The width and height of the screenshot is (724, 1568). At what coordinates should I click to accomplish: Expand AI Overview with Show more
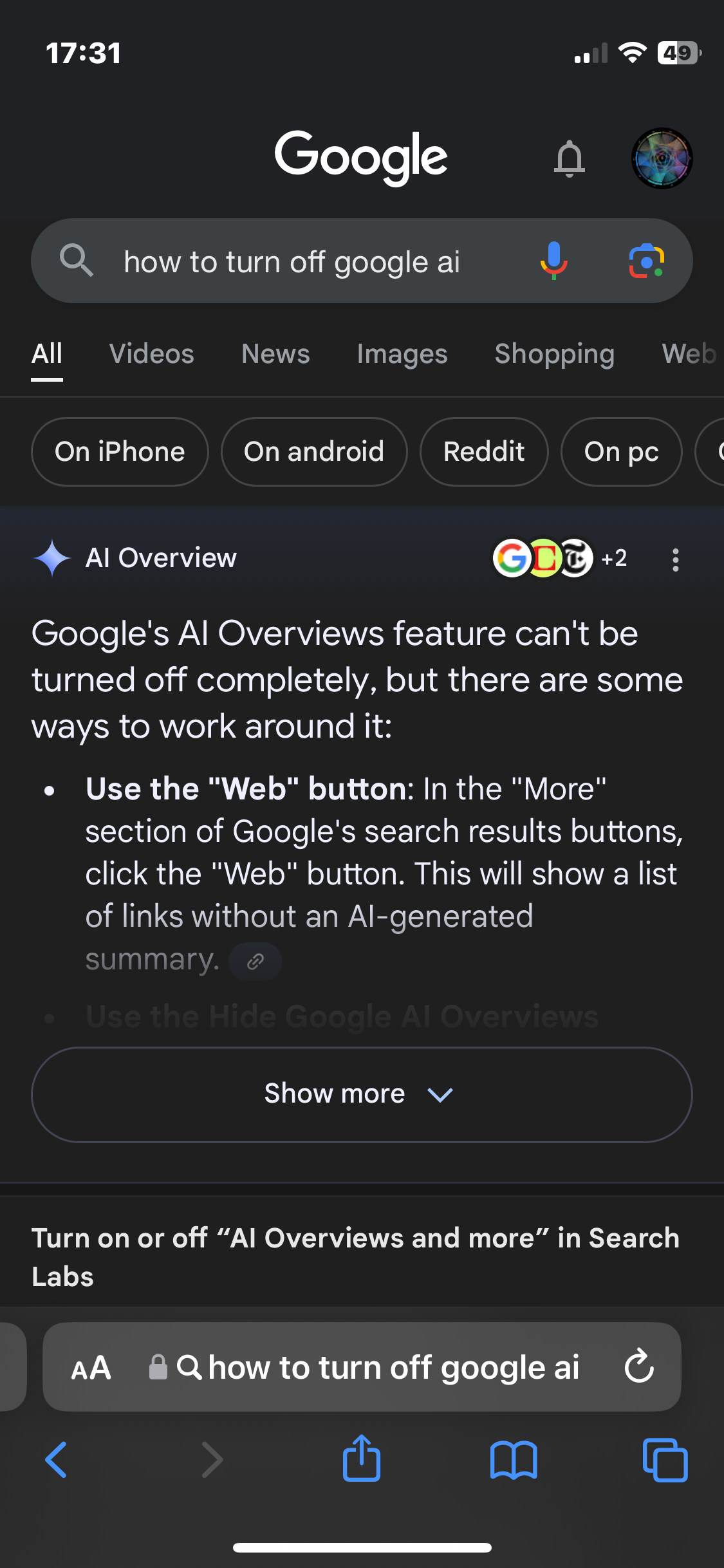tap(362, 1094)
